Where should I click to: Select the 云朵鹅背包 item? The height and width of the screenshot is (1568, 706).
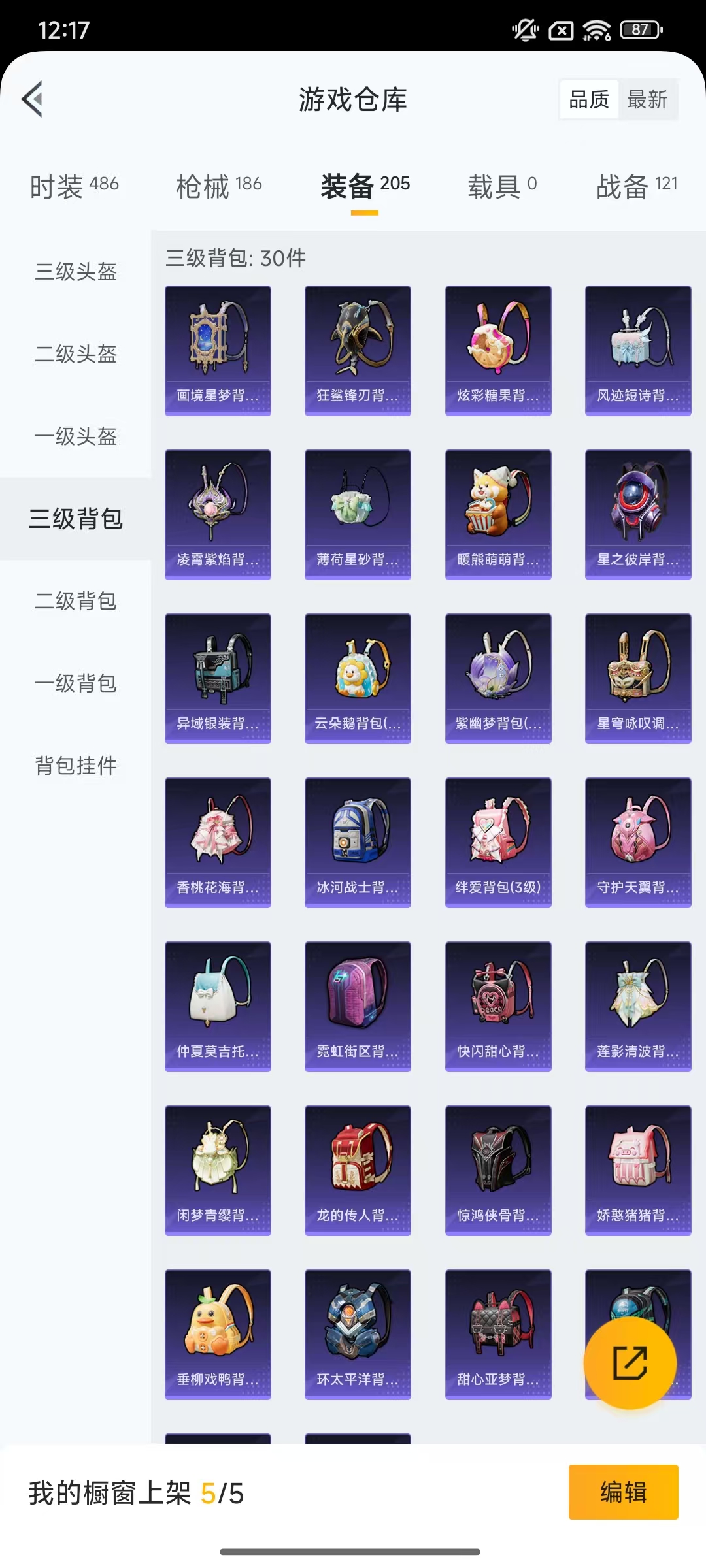click(x=358, y=678)
